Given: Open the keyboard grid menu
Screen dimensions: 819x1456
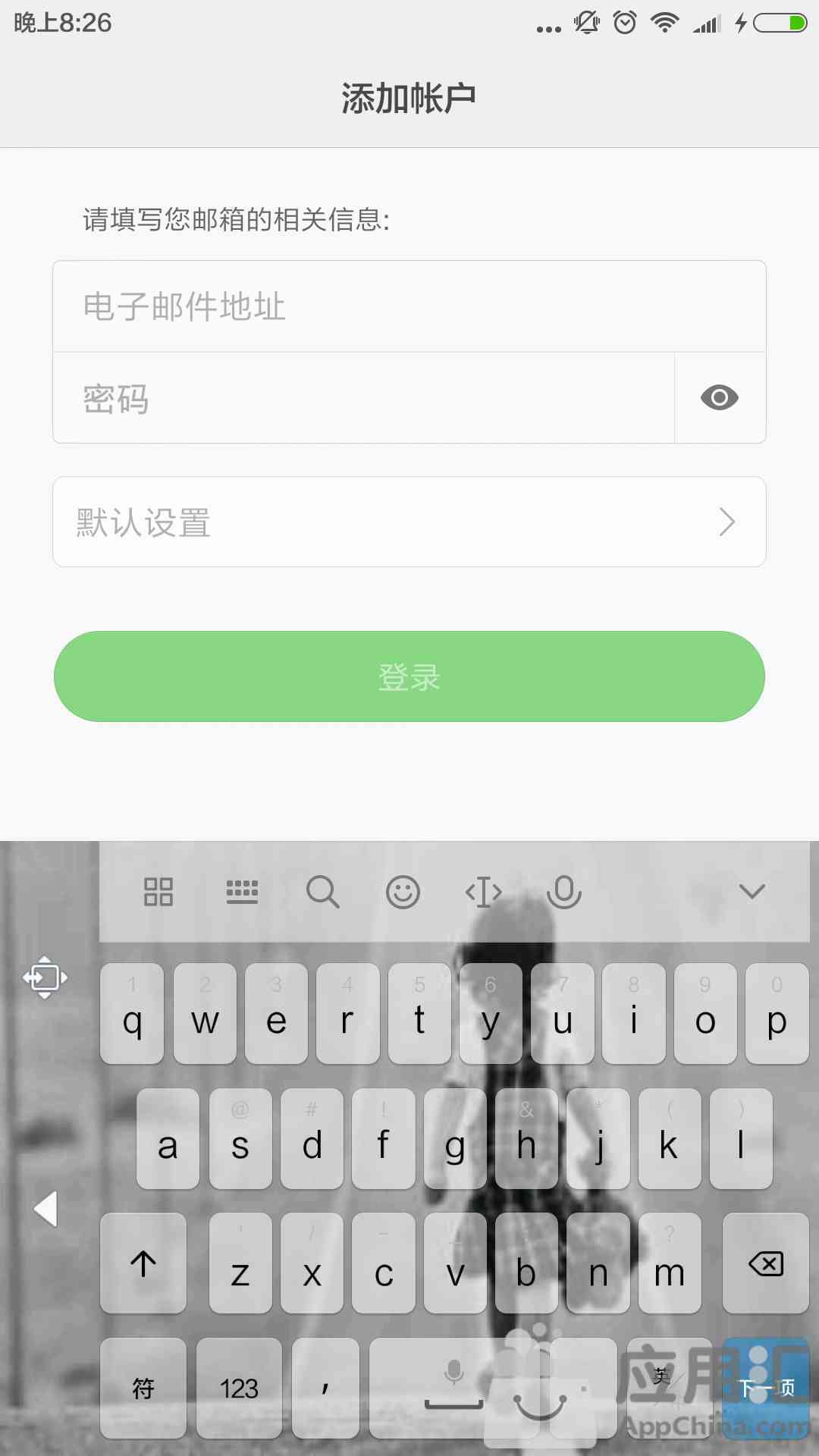Looking at the screenshot, I should (x=158, y=892).
